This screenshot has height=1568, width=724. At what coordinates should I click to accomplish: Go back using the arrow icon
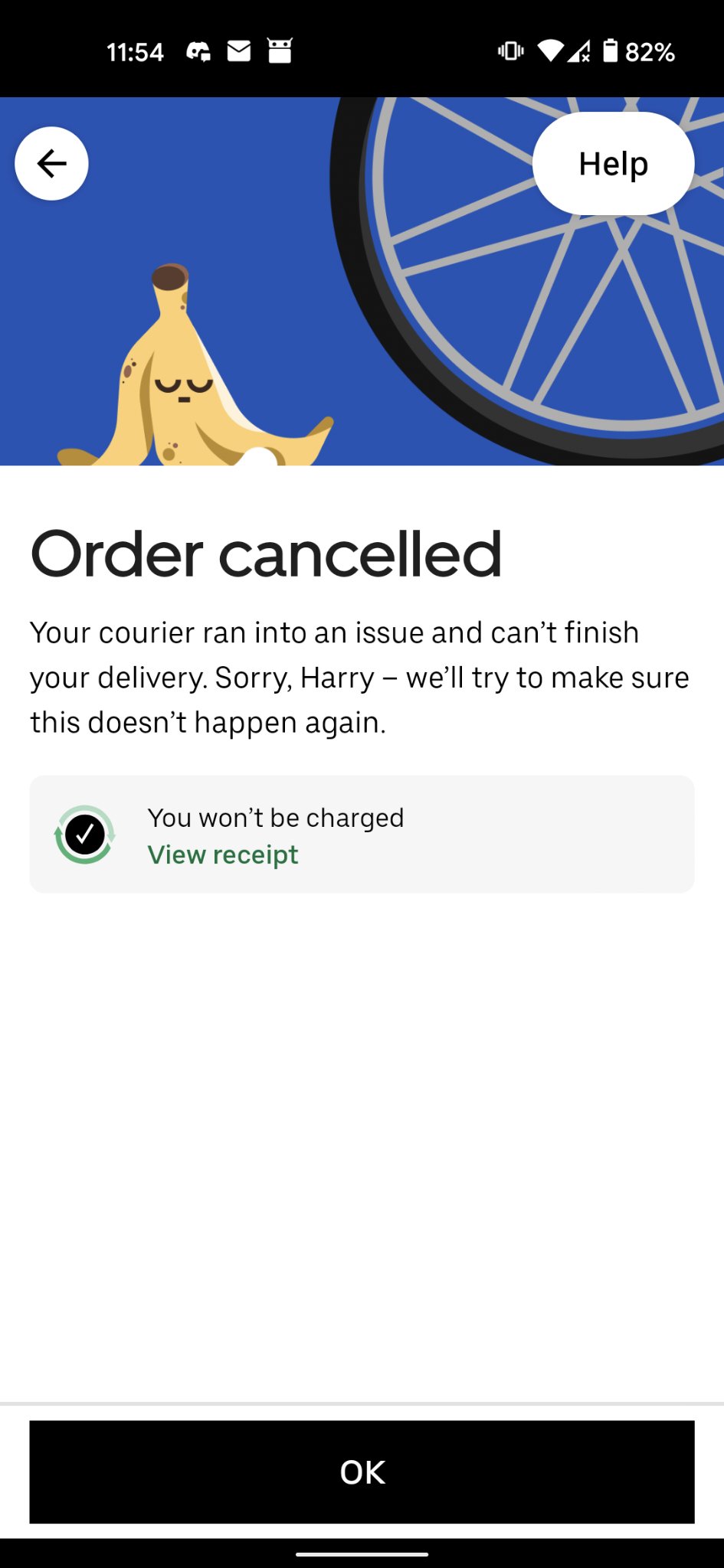pos(51,163)
